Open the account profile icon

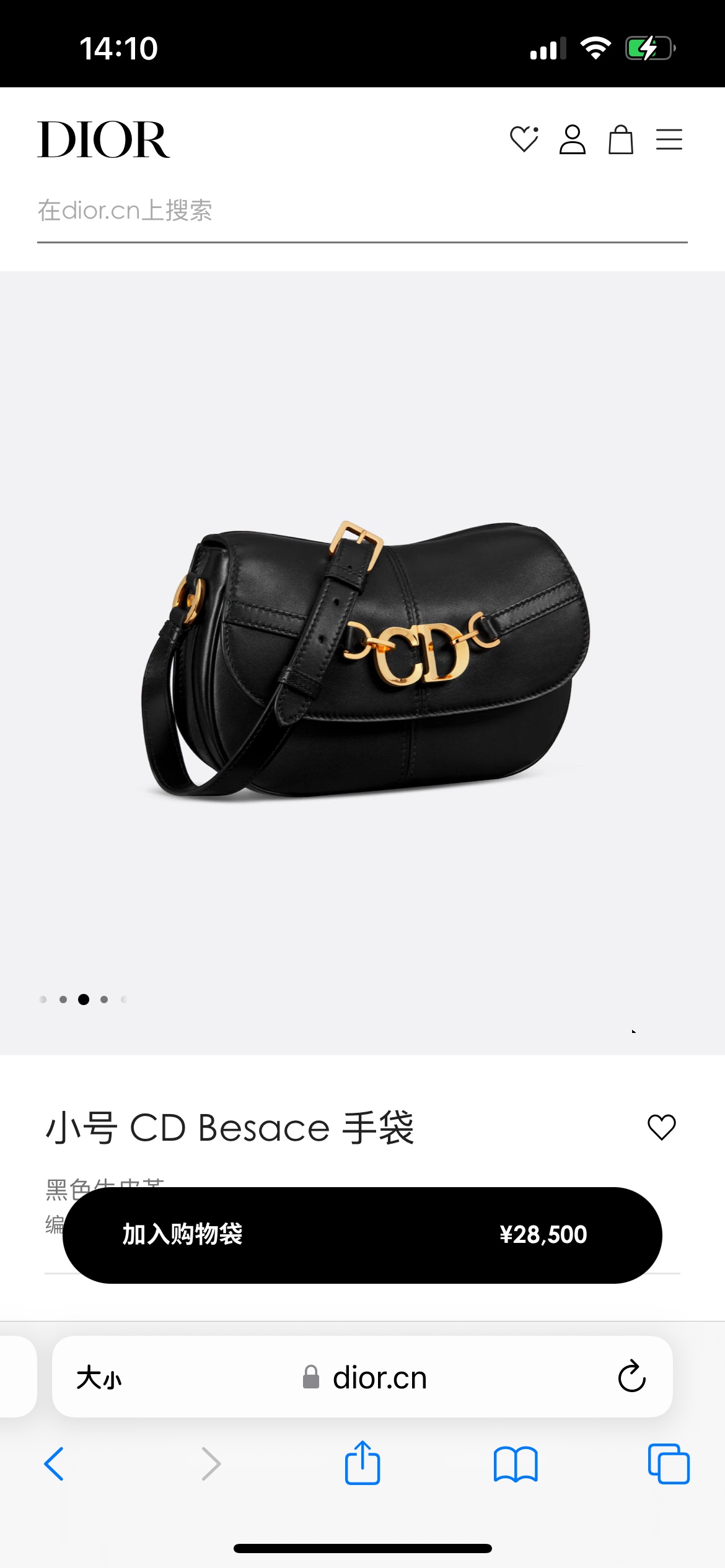tap(572, 139)
